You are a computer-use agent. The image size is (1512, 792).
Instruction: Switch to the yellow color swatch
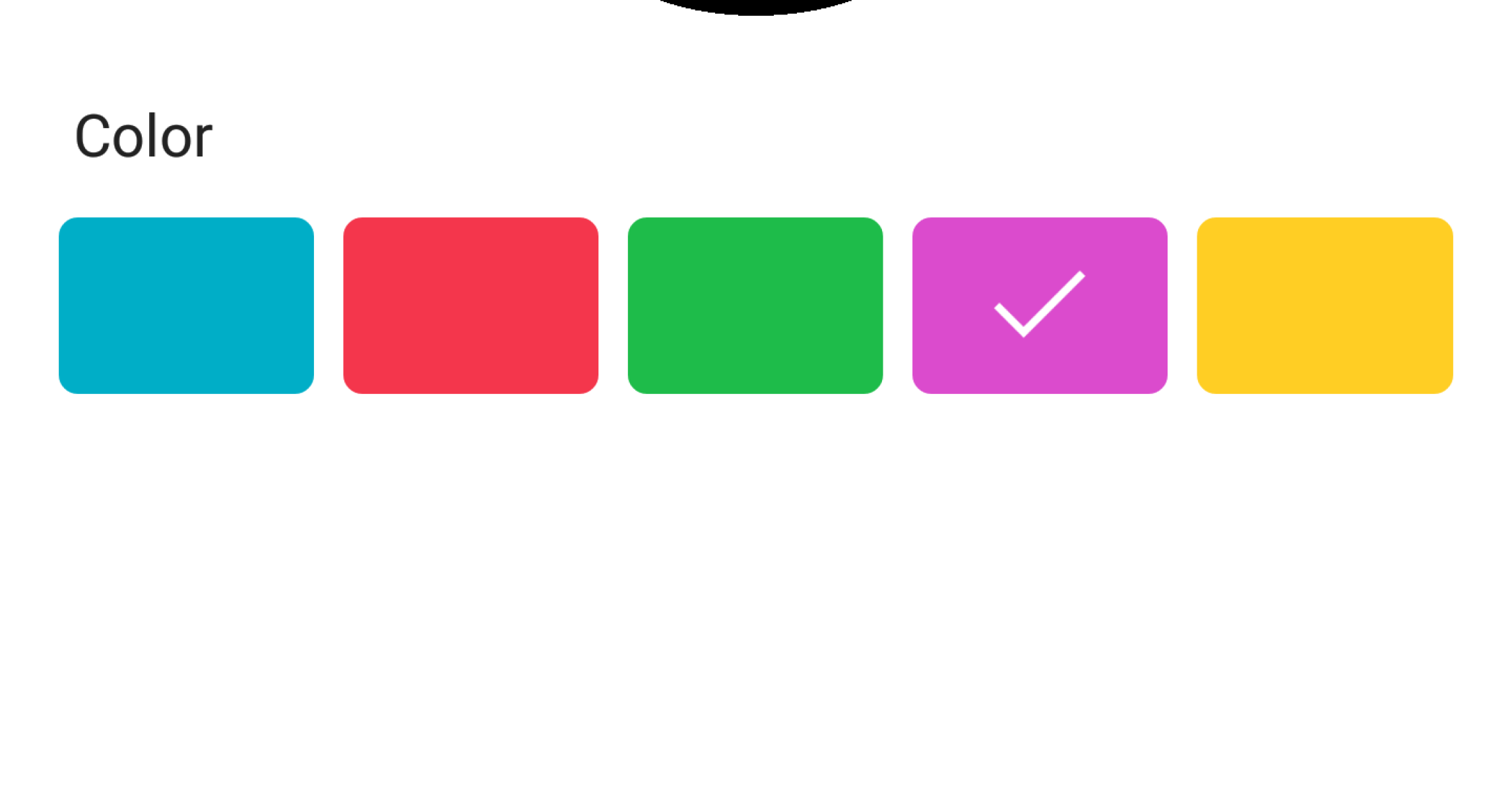[x=1325, y=306]
